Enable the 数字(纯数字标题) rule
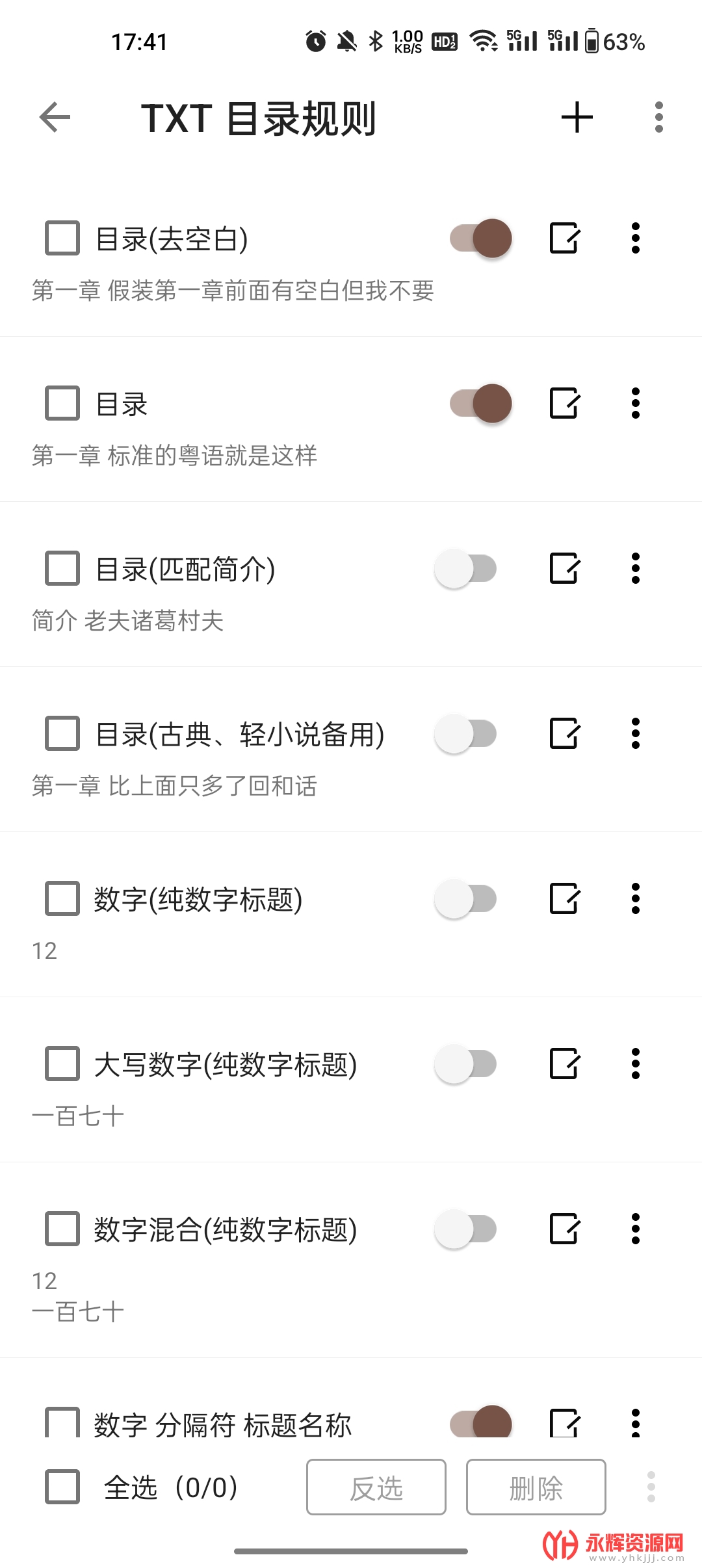 (465, 899)
